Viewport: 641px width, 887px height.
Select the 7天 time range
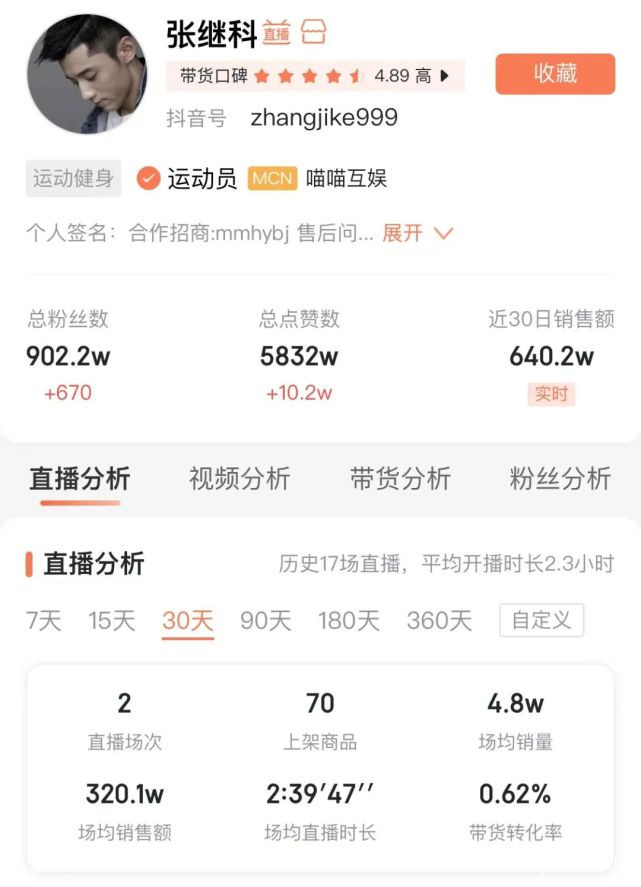tap(43, 620)
